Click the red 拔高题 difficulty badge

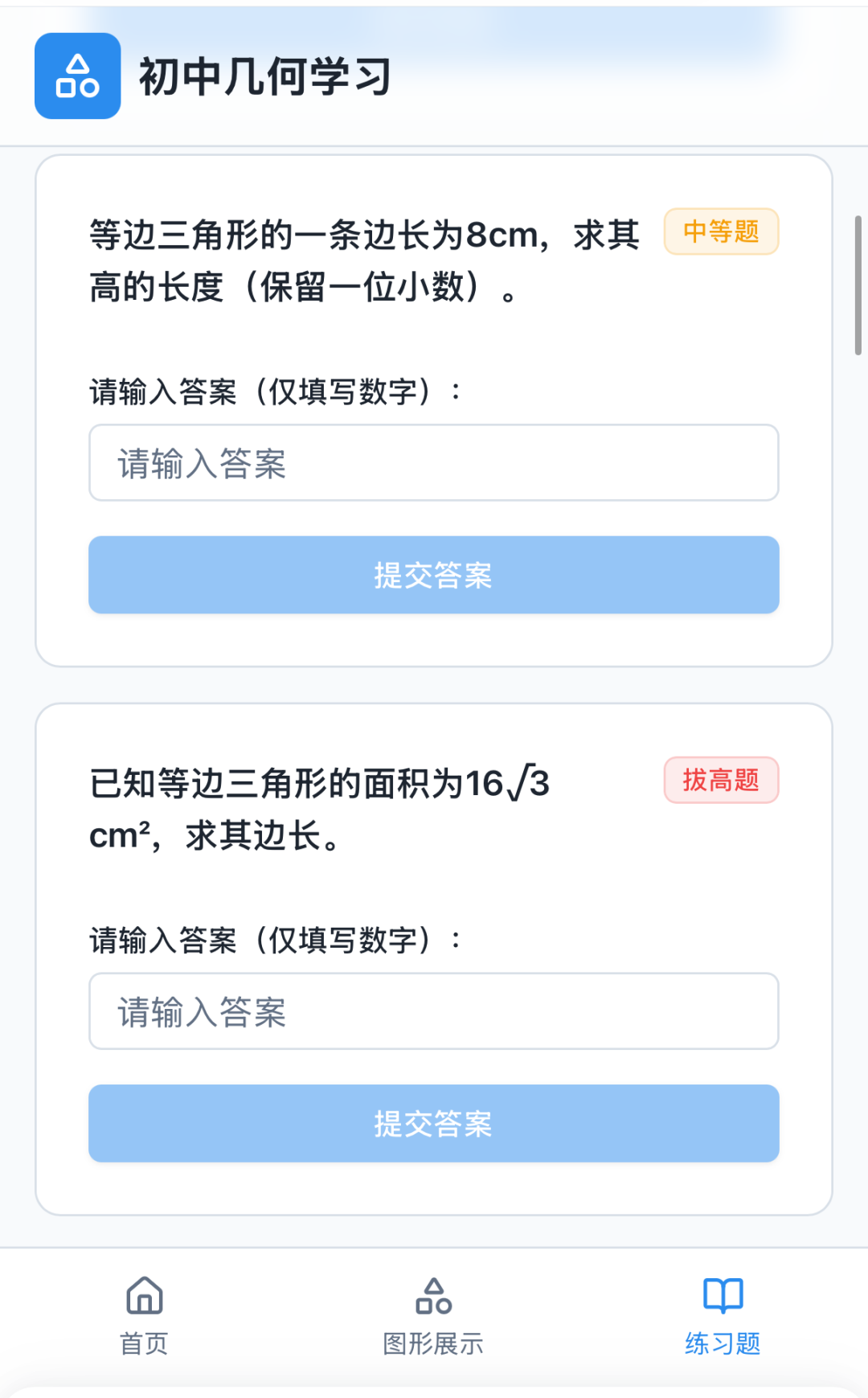tap(721, 781)
